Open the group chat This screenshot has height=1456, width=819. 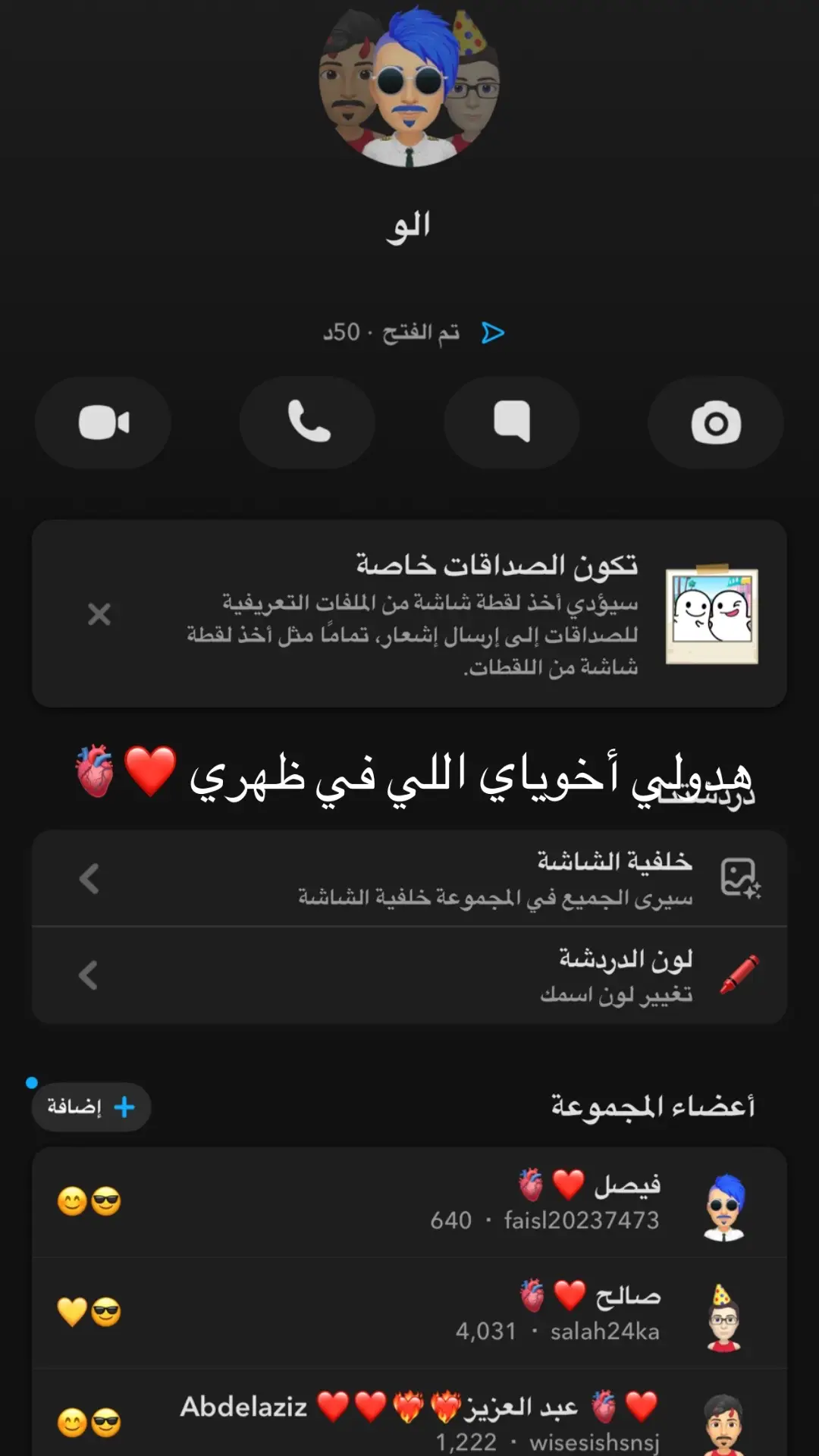pos(512,422)
